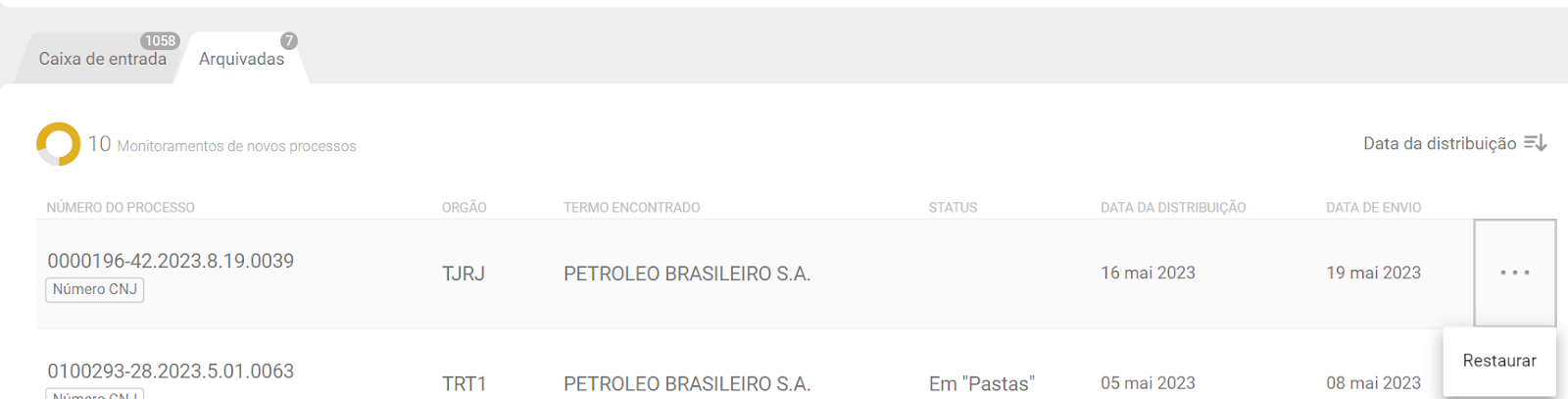Open process 0000196-42.2023.8.19.0039 row

click(171, 262)
